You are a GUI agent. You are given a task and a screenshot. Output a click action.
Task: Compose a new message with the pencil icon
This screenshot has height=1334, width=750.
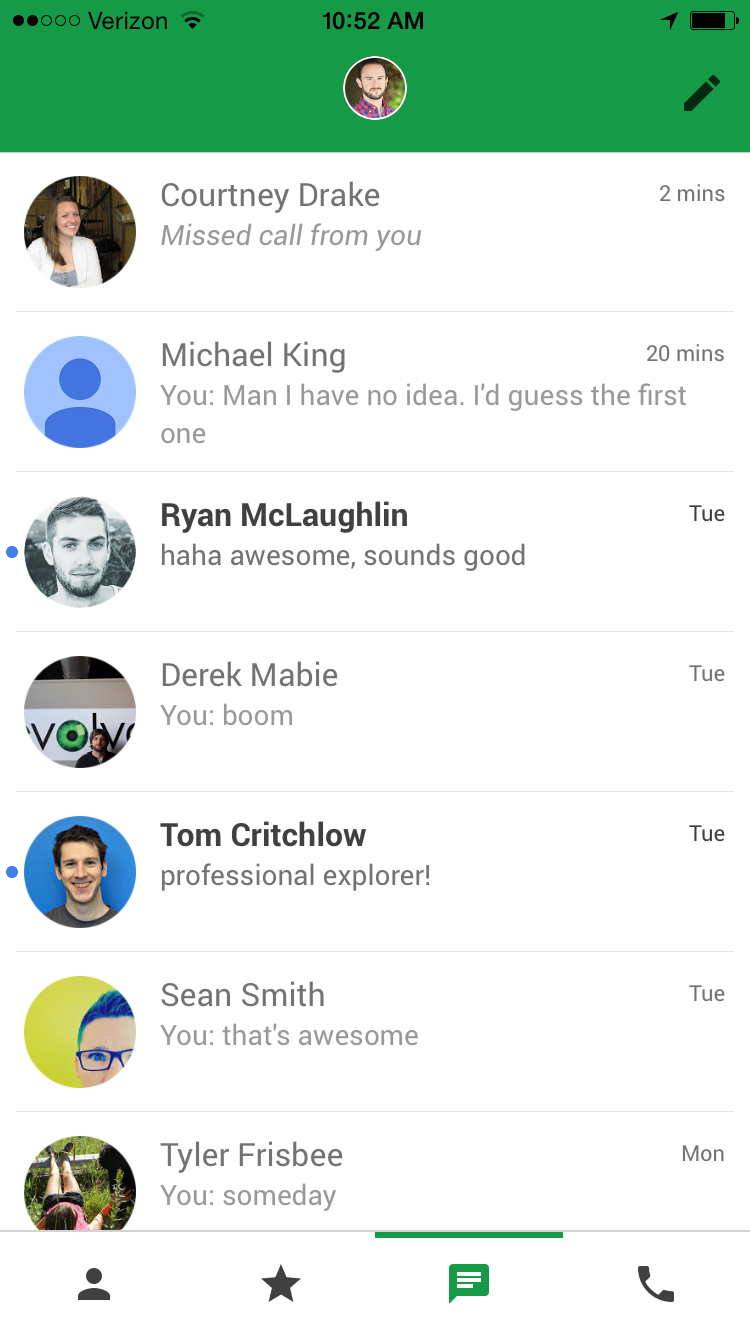point(702,93)
